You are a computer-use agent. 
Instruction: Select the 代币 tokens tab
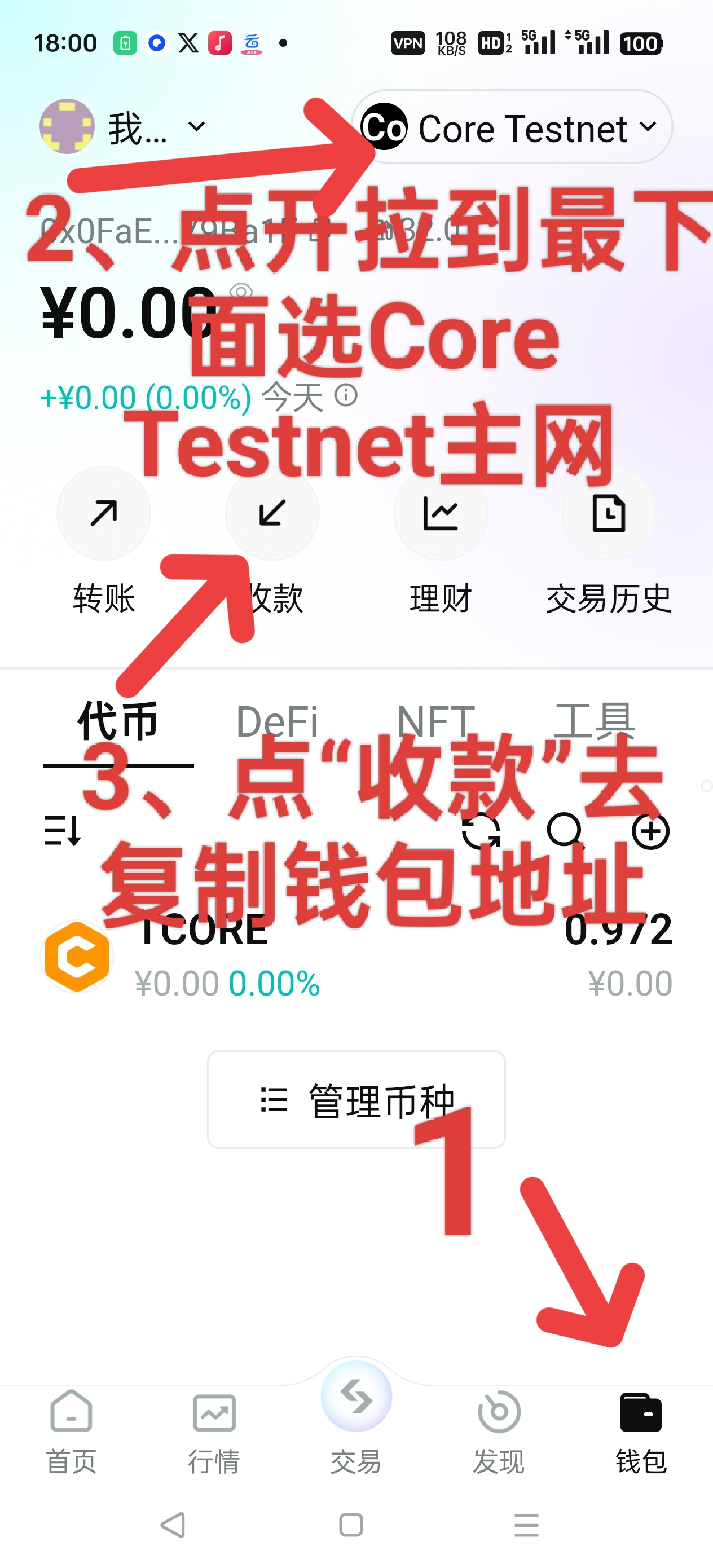[x=117, y=722]
